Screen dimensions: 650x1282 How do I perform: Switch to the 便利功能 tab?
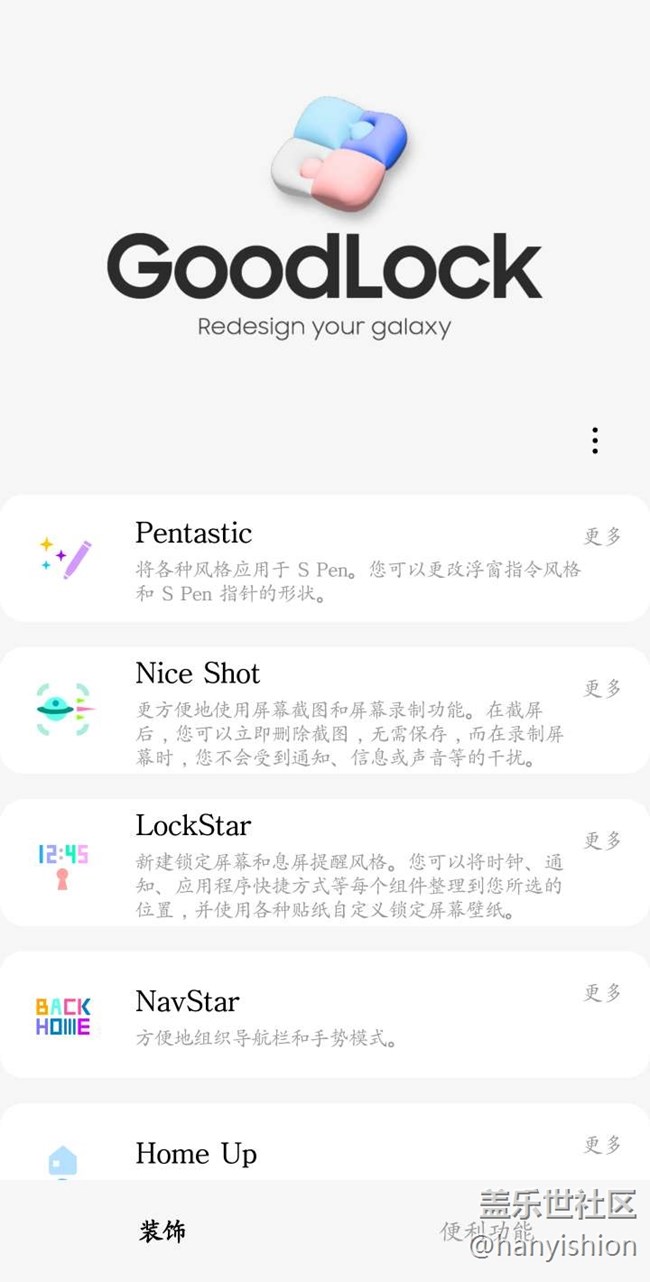[x=487, y=1231]
